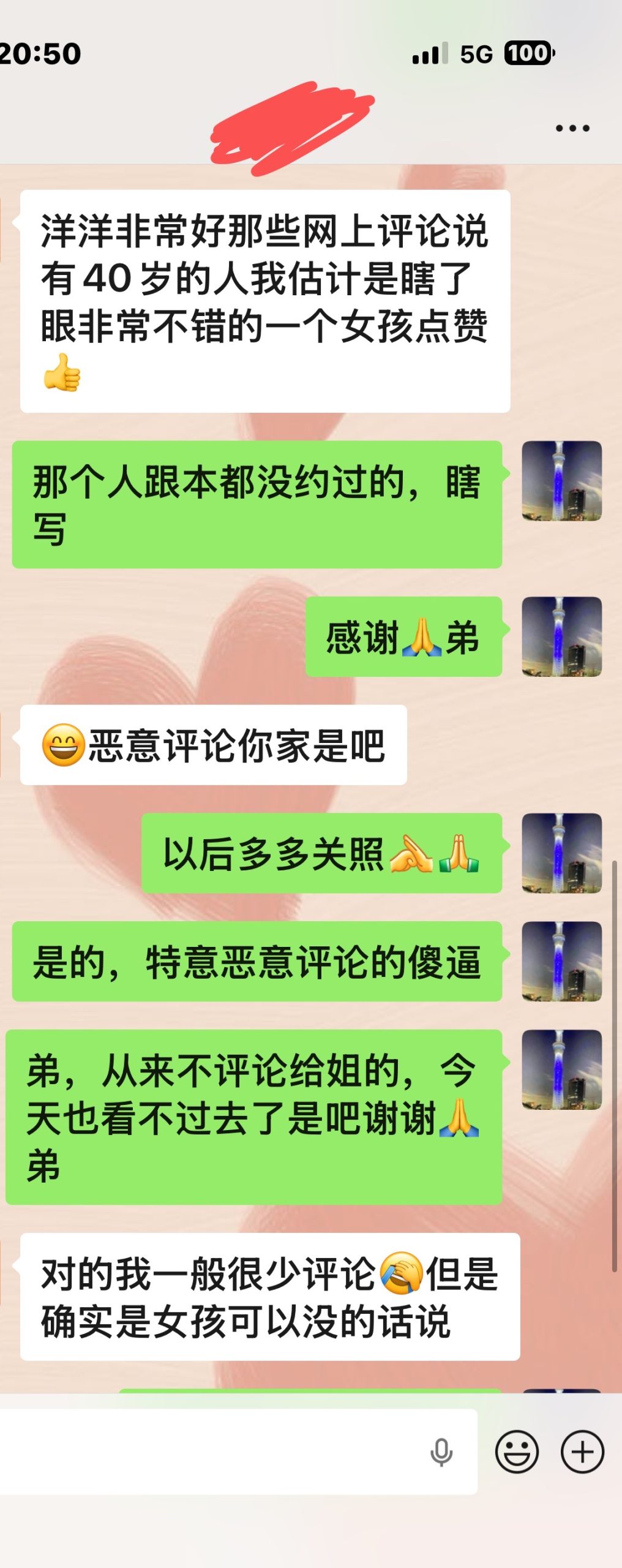Tap the avatar beside the 以后多多关照 message
The width and height of the screenshot is (622, 1568).
(561, 853)
